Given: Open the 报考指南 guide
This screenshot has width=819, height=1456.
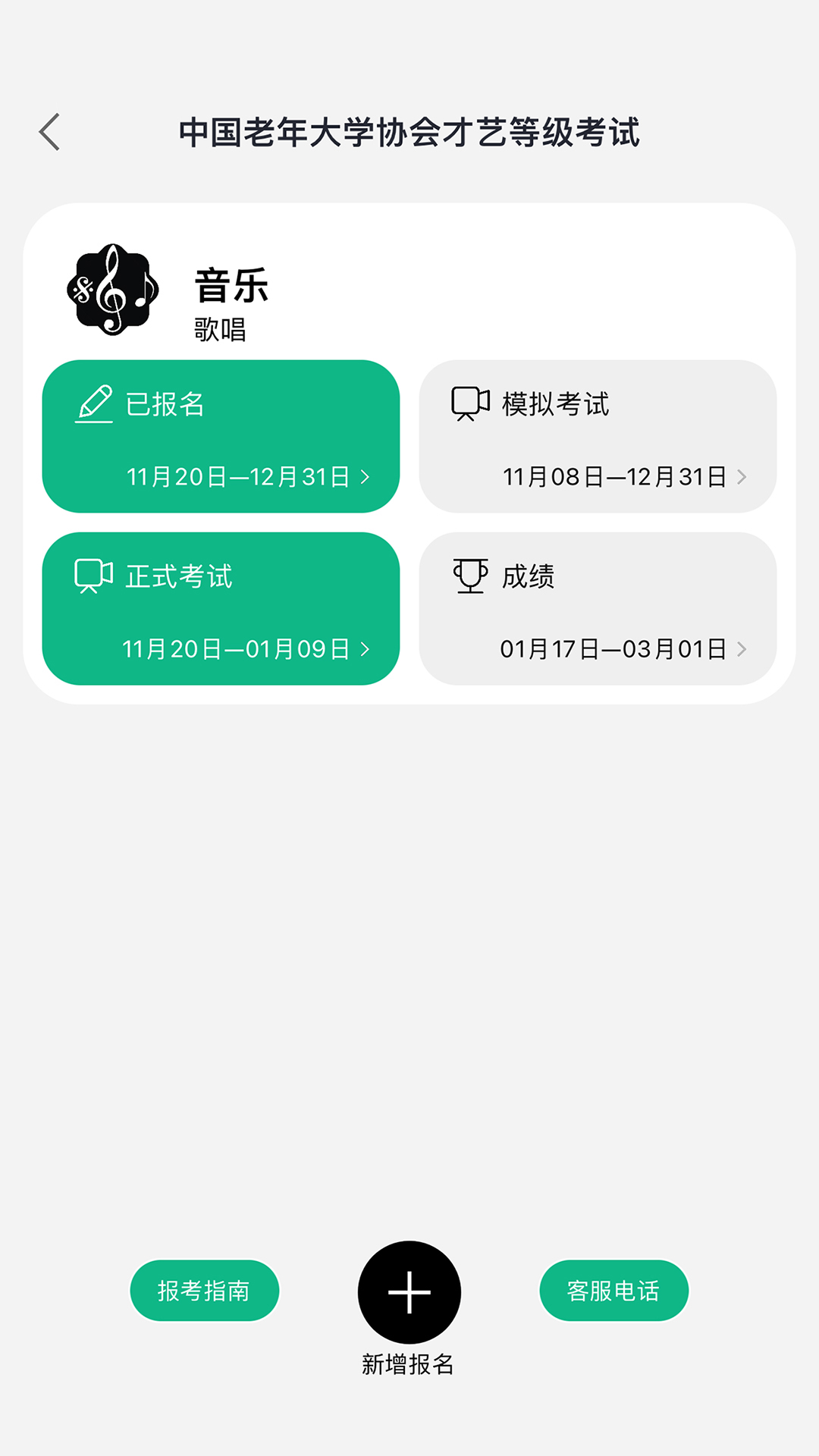Looking at the screenshot, I should pos(204,1290).
